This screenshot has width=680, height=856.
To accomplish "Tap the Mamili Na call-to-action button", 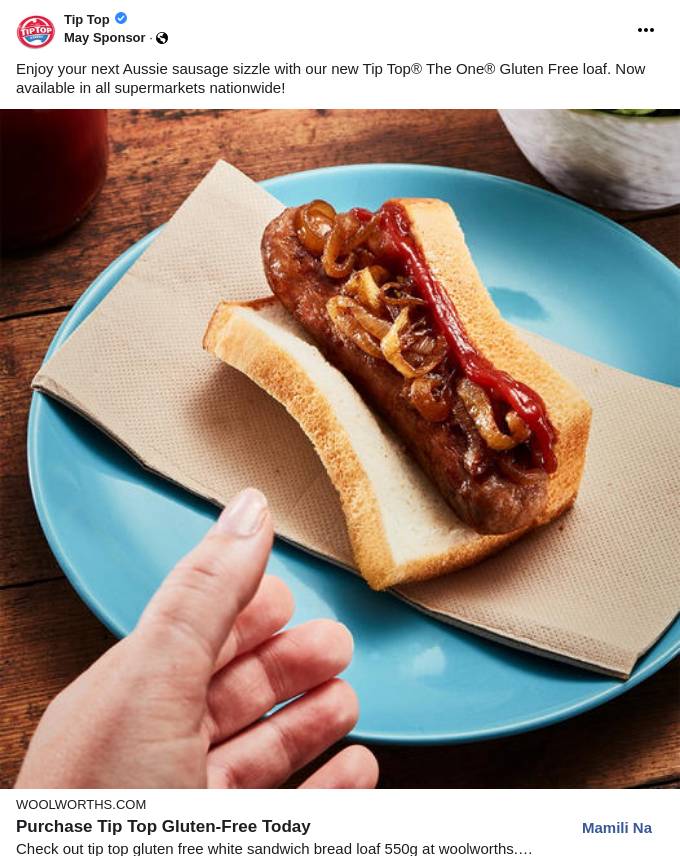I will [616, 827].
